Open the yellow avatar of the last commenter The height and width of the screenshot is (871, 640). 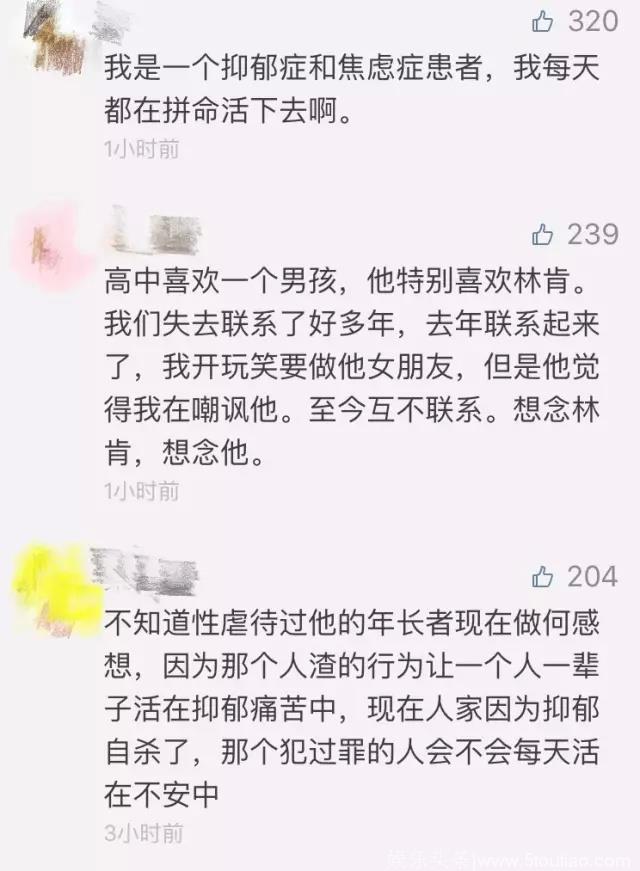click(53, 585)
